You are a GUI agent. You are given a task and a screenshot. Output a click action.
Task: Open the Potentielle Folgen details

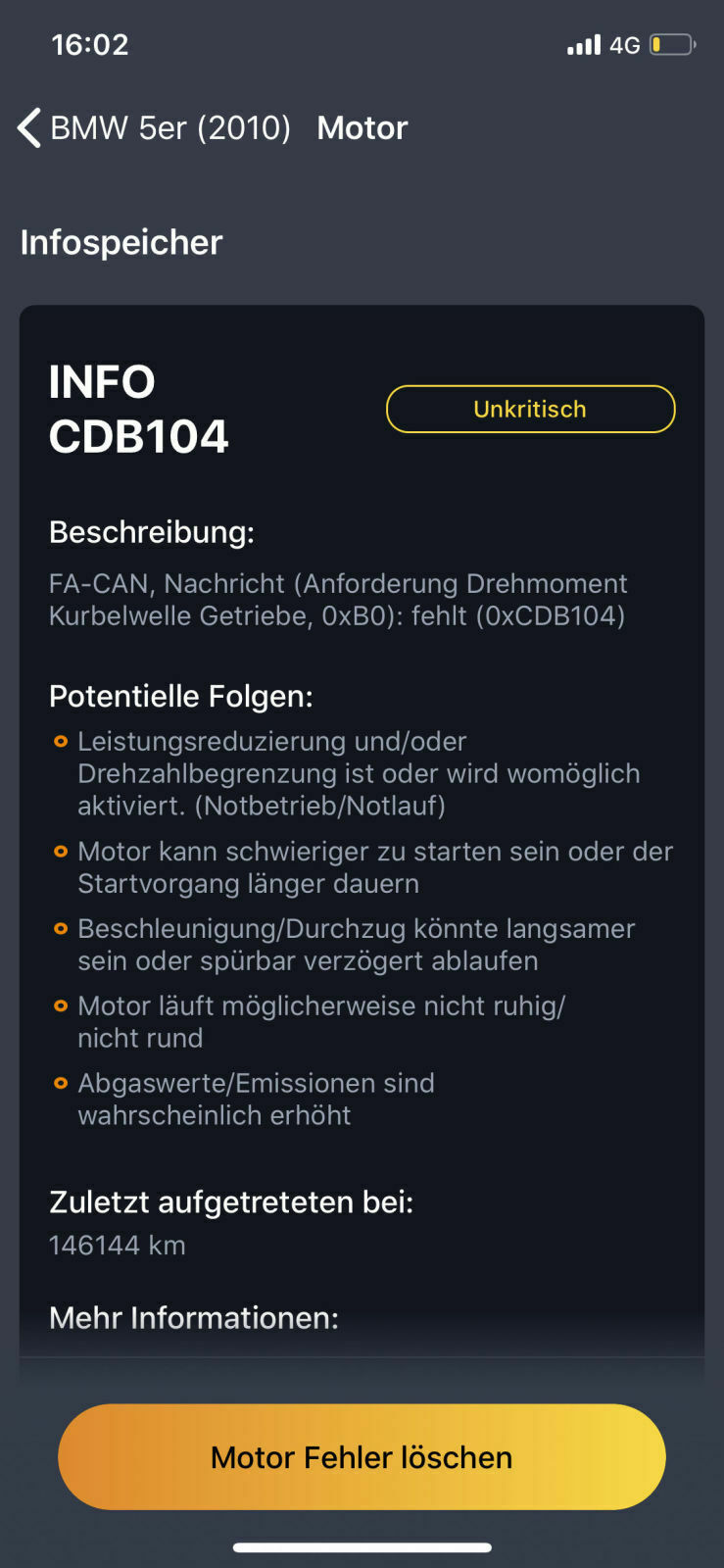[x=179, y=696]
